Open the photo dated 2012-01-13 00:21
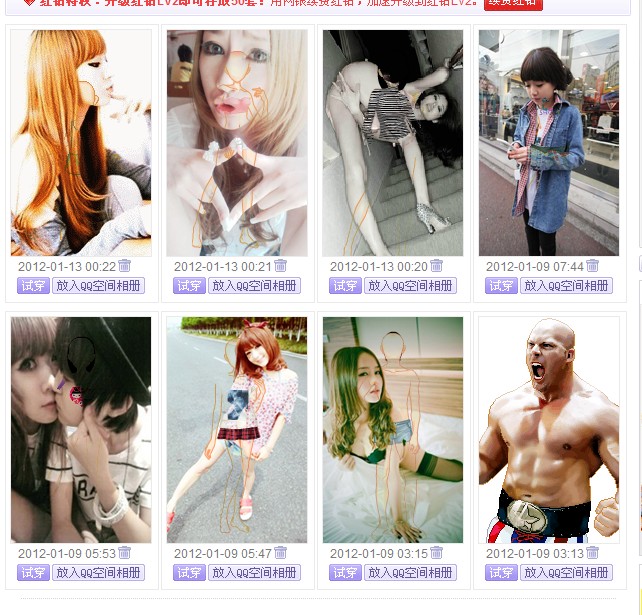This screenshot has width=642, height=615. click(237, 143)
